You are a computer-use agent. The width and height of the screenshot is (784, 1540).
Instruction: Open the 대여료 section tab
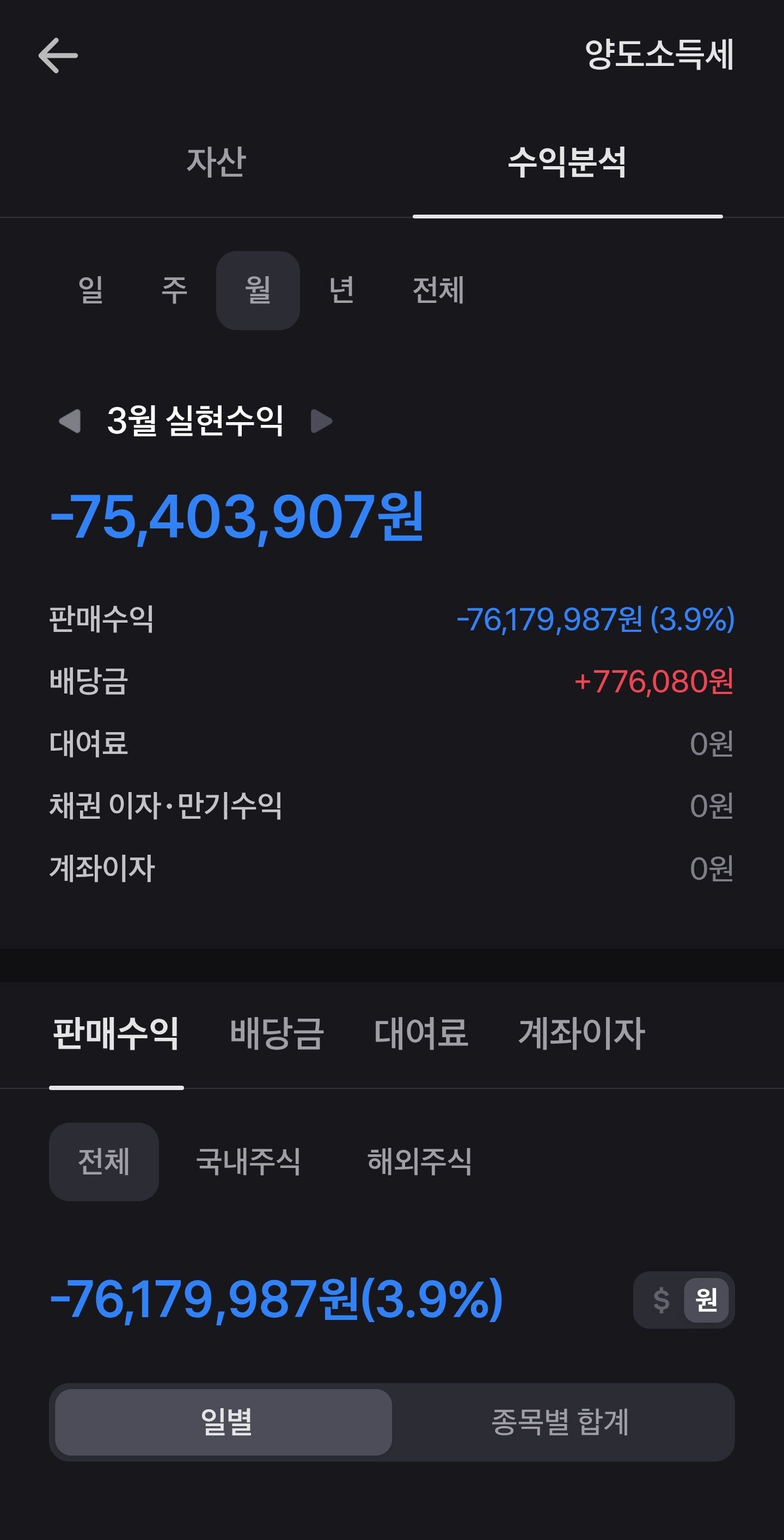(421, 1033)
